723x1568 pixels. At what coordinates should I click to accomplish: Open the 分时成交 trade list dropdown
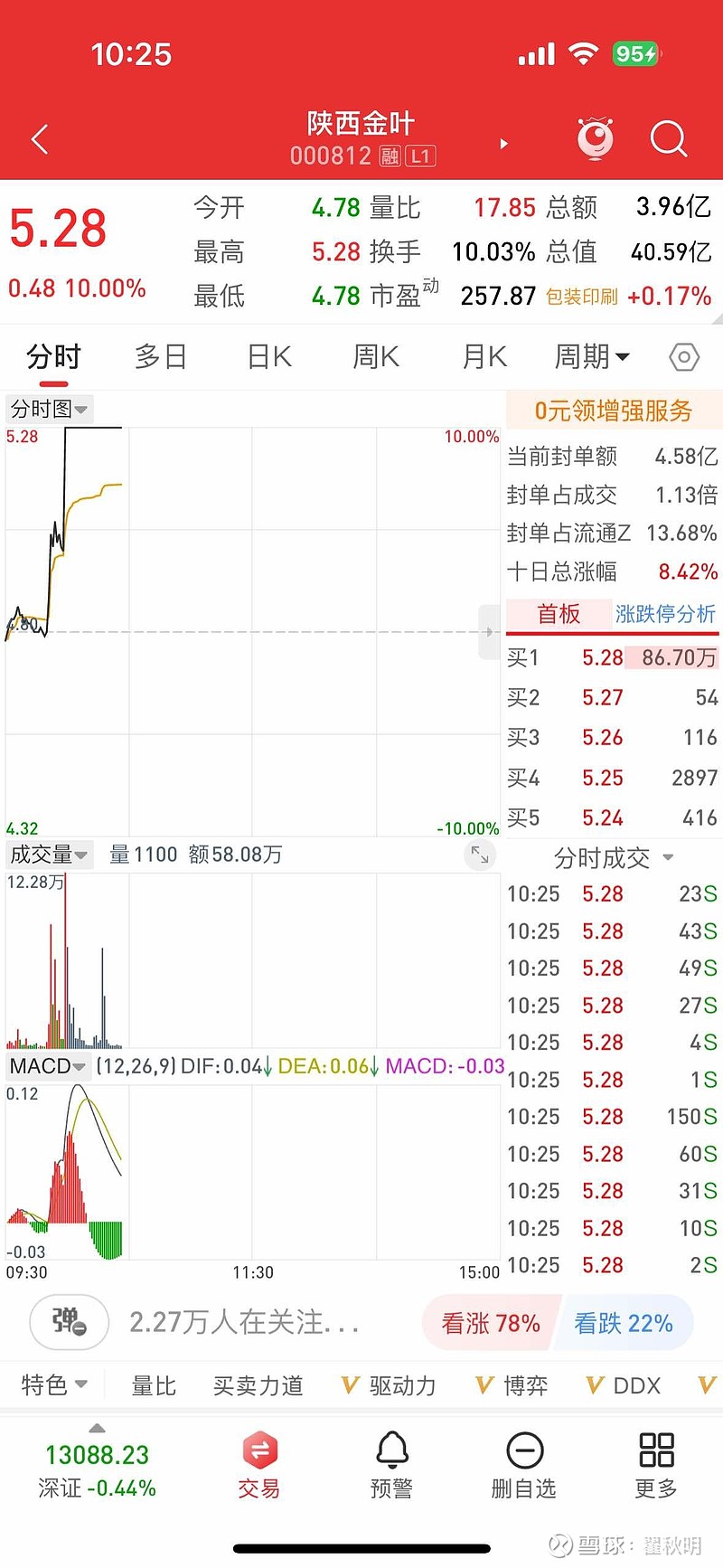(x=611, y=857)
